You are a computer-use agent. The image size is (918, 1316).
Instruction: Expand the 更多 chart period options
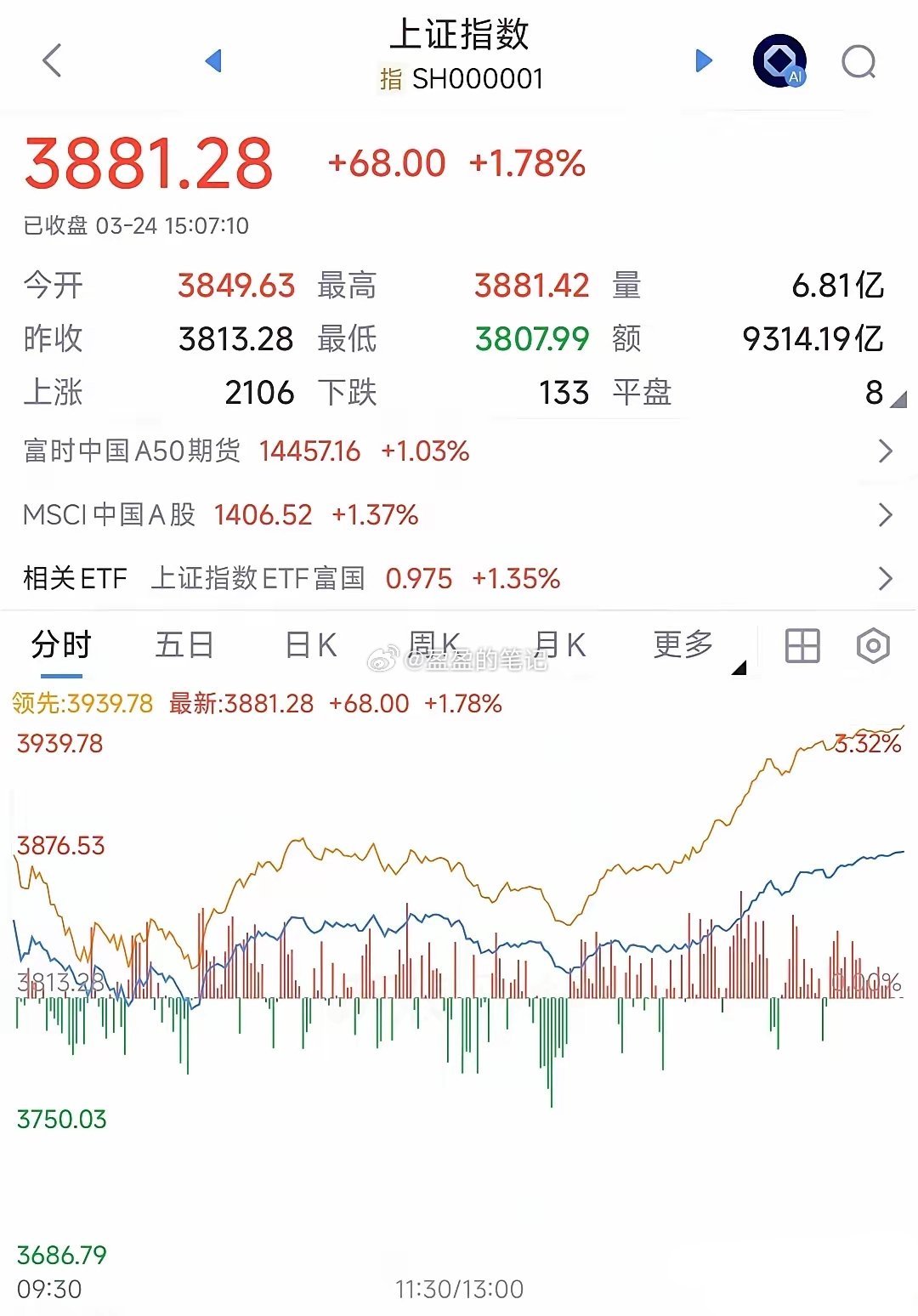[685, 645]
